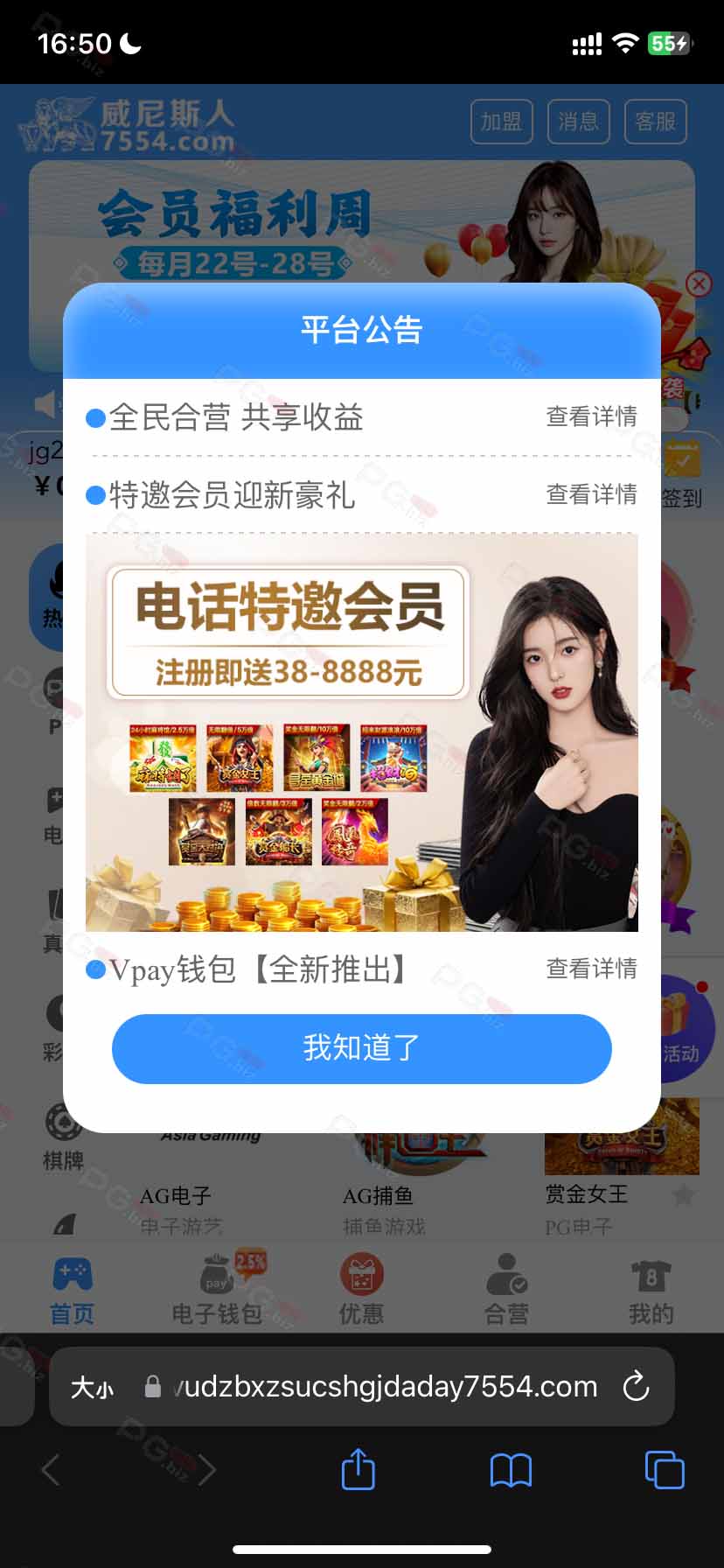Reload the page in Safari

click(636, 1387)
